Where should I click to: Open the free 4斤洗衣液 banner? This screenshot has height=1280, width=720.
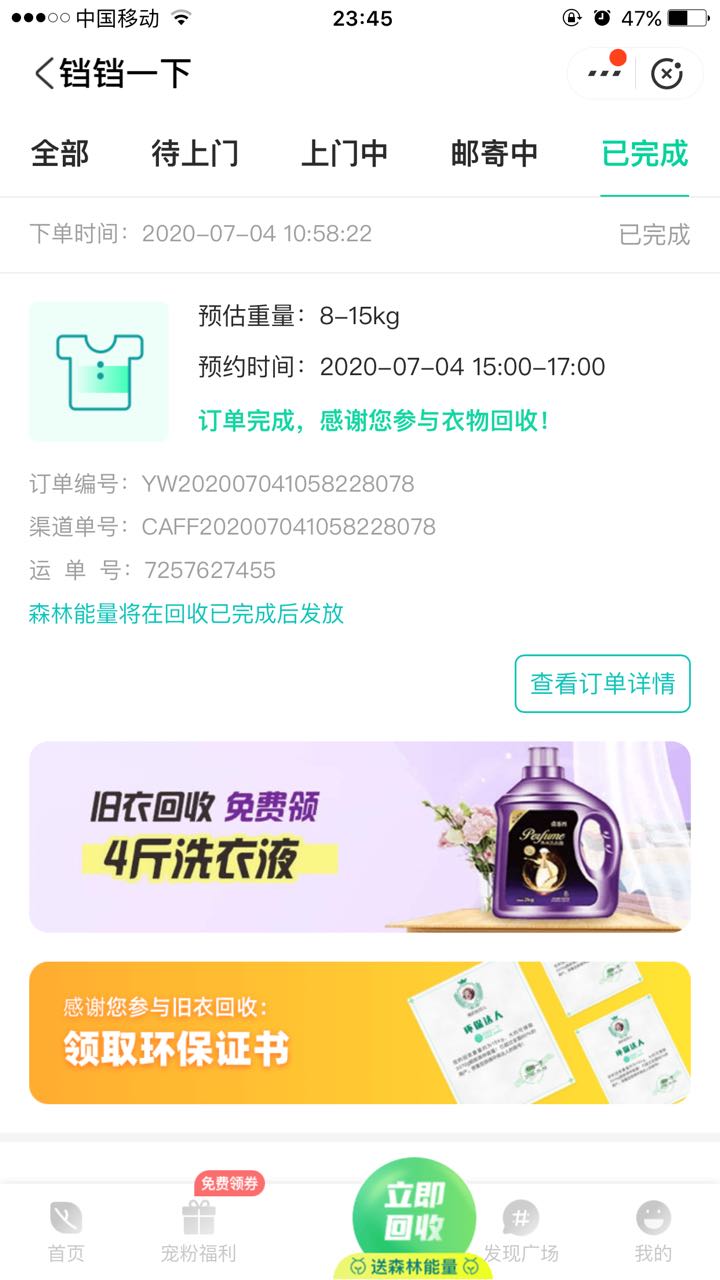[x=360, y=837]
